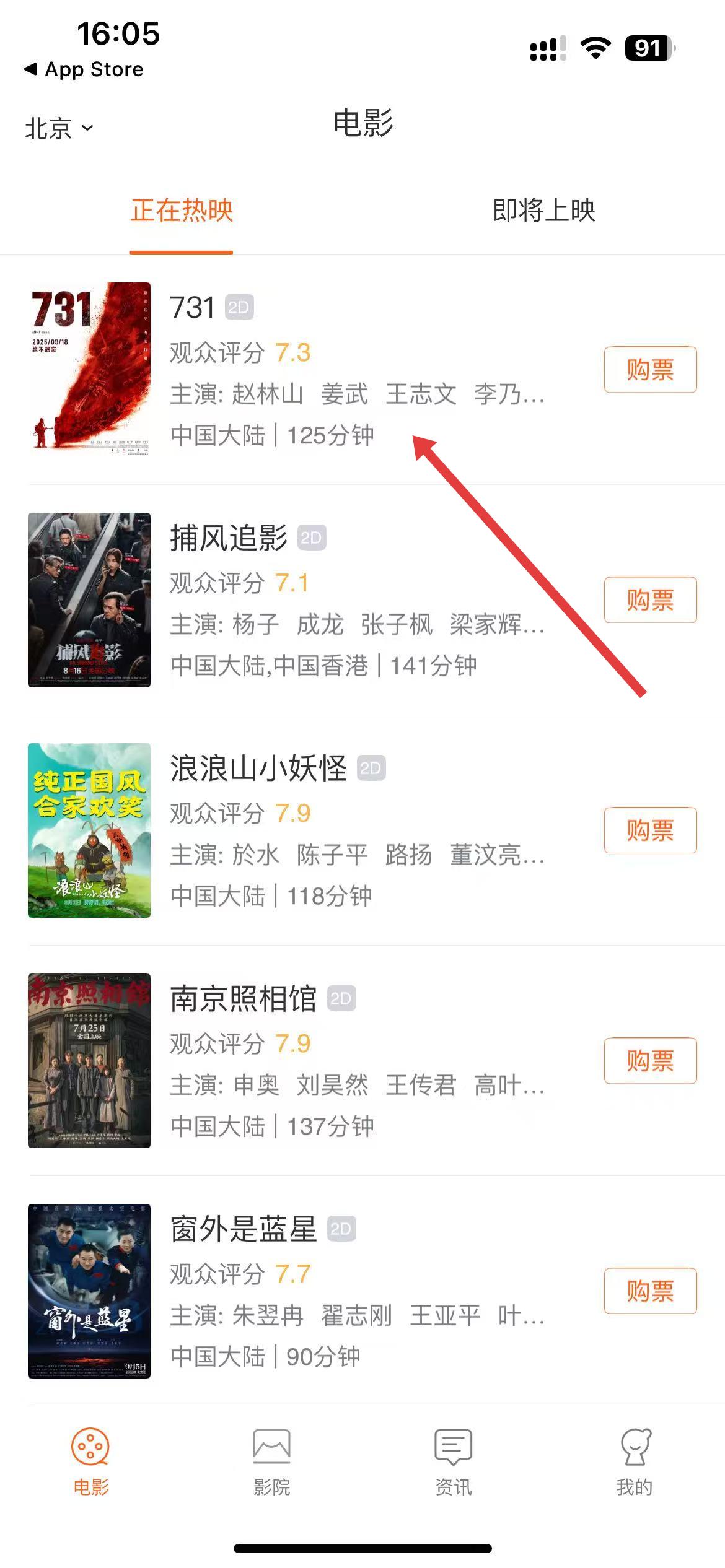Viewport: 725px width, 1568px height.
Task: Buy tickets for 731
Action: pos(650,370)
